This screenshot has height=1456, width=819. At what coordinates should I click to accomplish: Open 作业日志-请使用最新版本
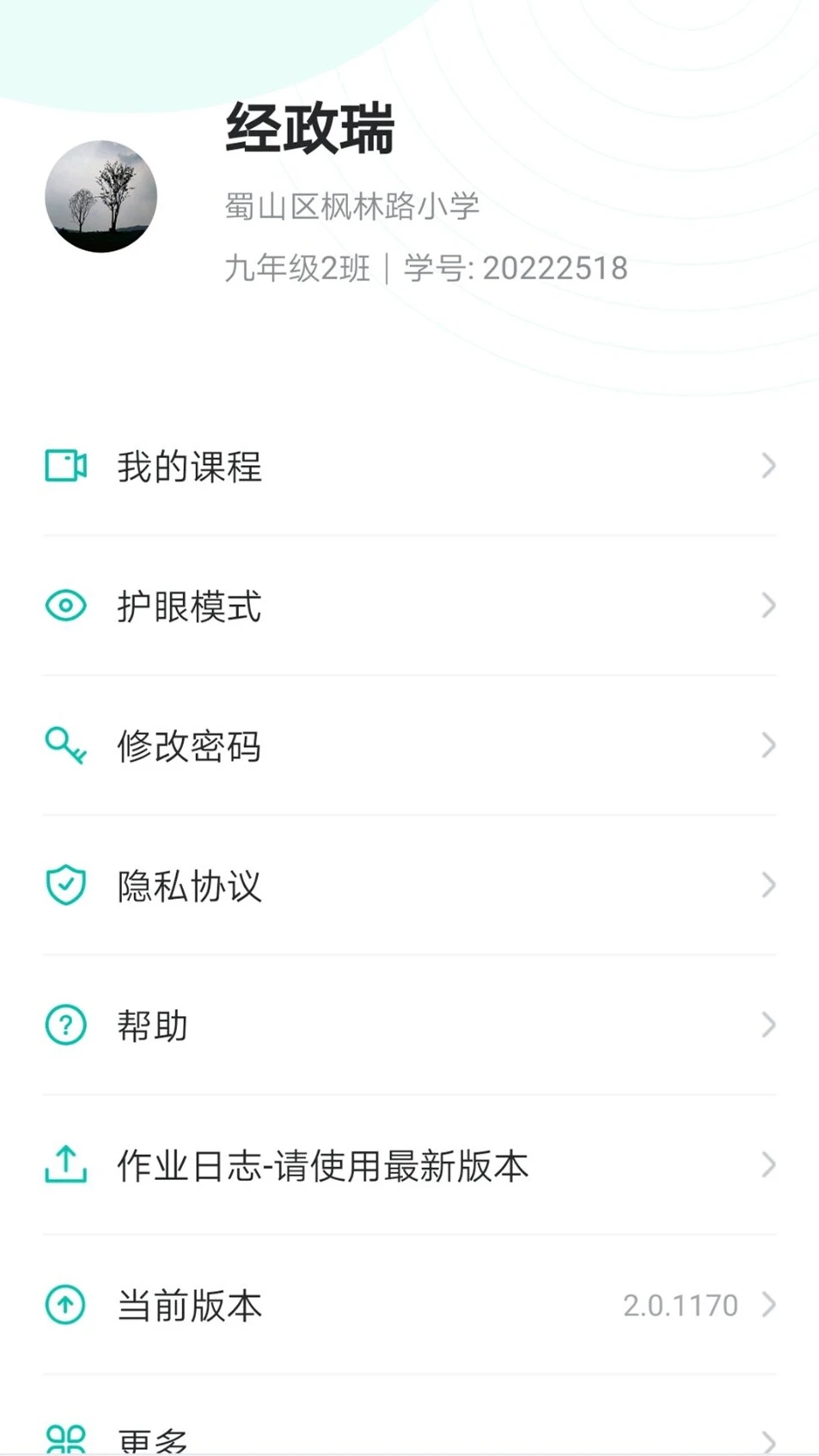(x=322, y=1165)
